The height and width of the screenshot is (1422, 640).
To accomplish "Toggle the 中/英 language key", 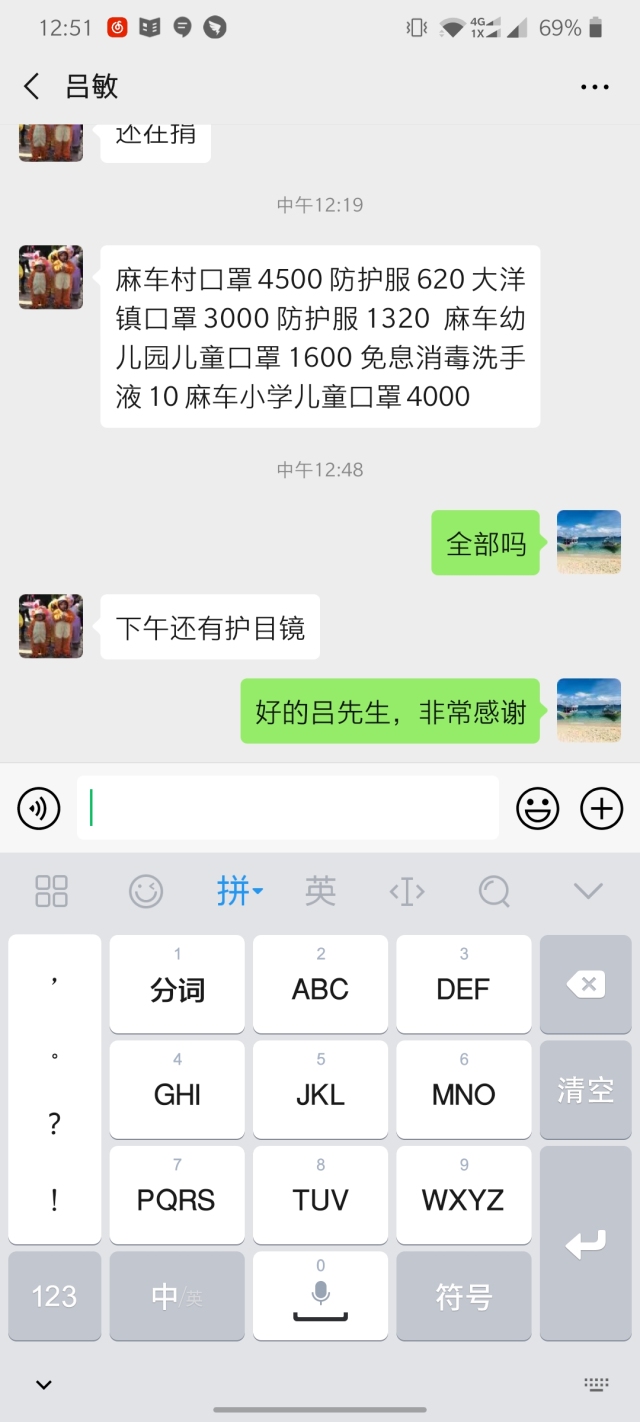I will [x=177, y=1296].
